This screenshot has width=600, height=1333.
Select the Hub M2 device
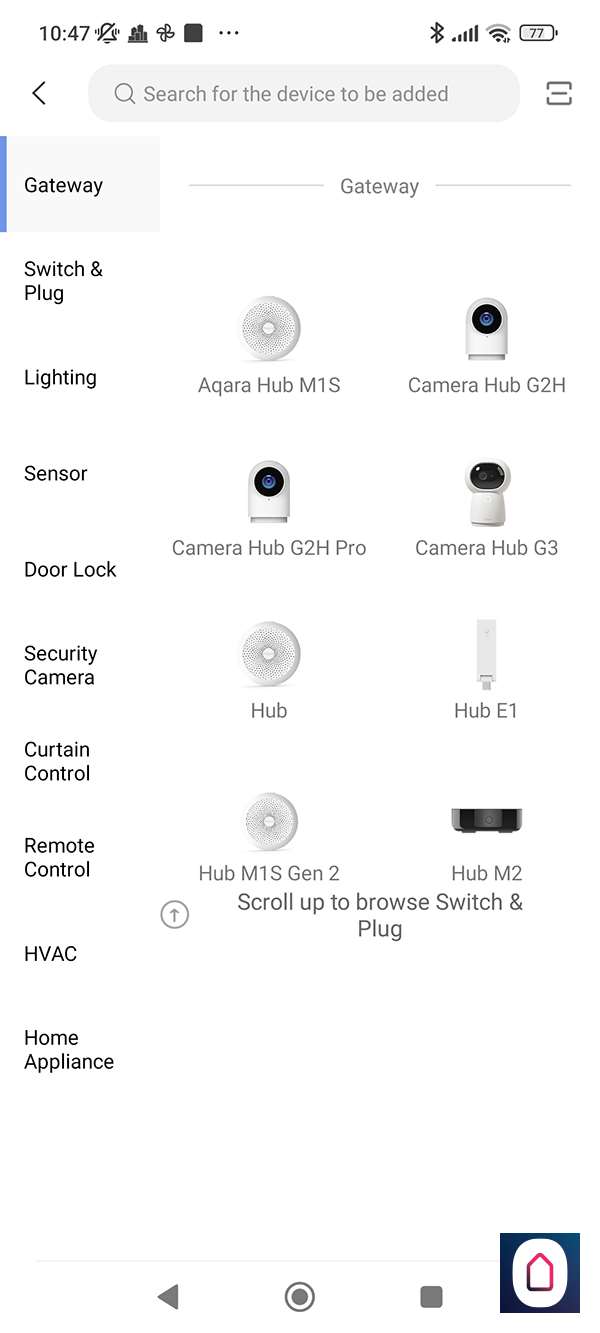pyautogui.click(x=486, y=835)
